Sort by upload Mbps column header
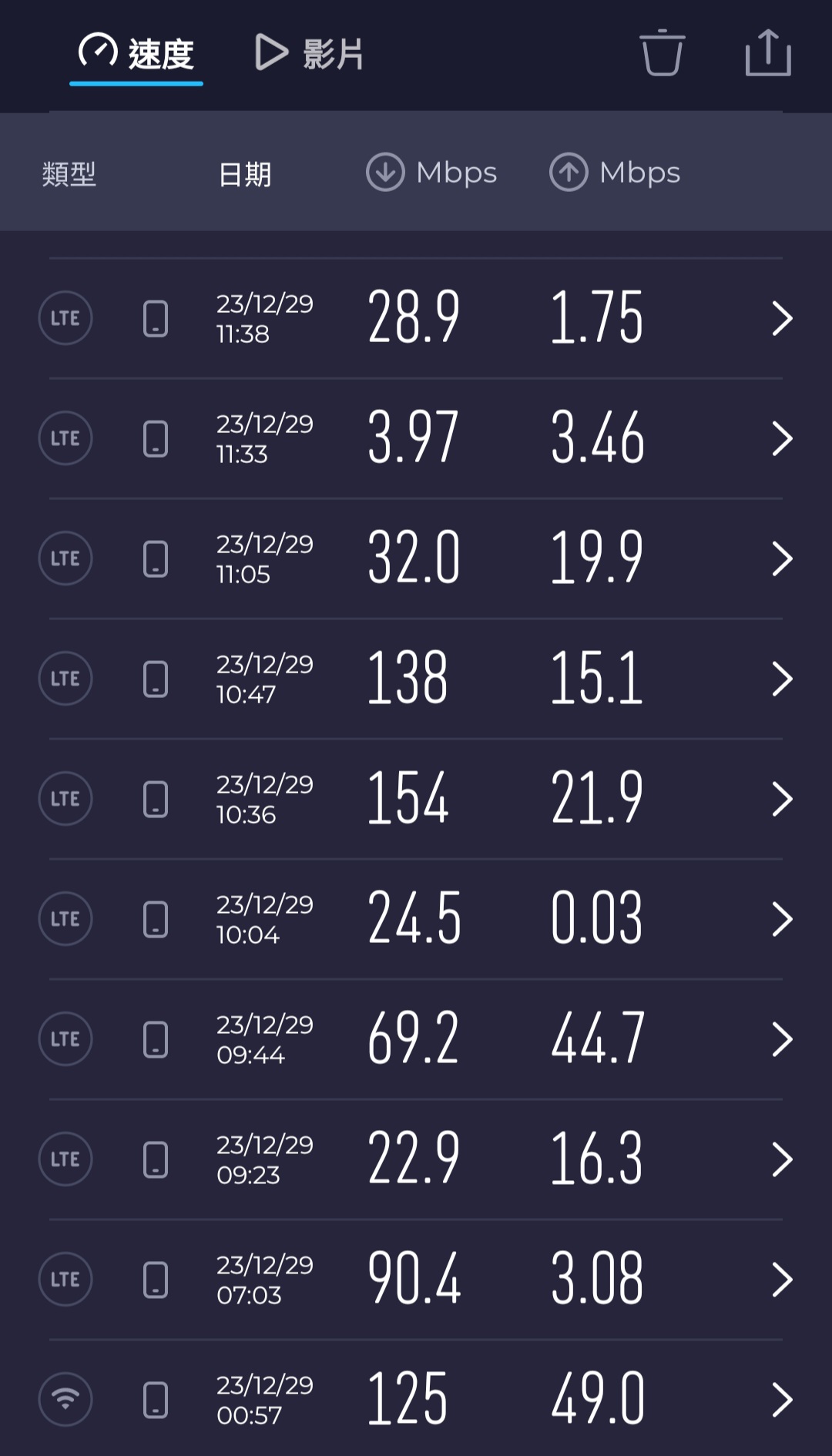This screenshot has height=1456, width=832. pyautogui.click(x=615, y=172)
